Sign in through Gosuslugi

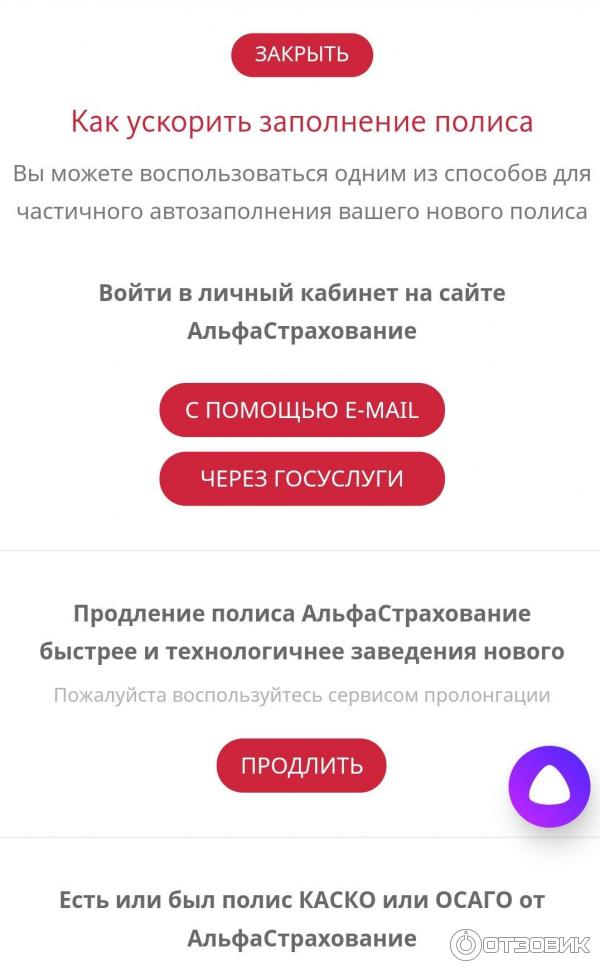pyautogui.click(x=301, y=478)
